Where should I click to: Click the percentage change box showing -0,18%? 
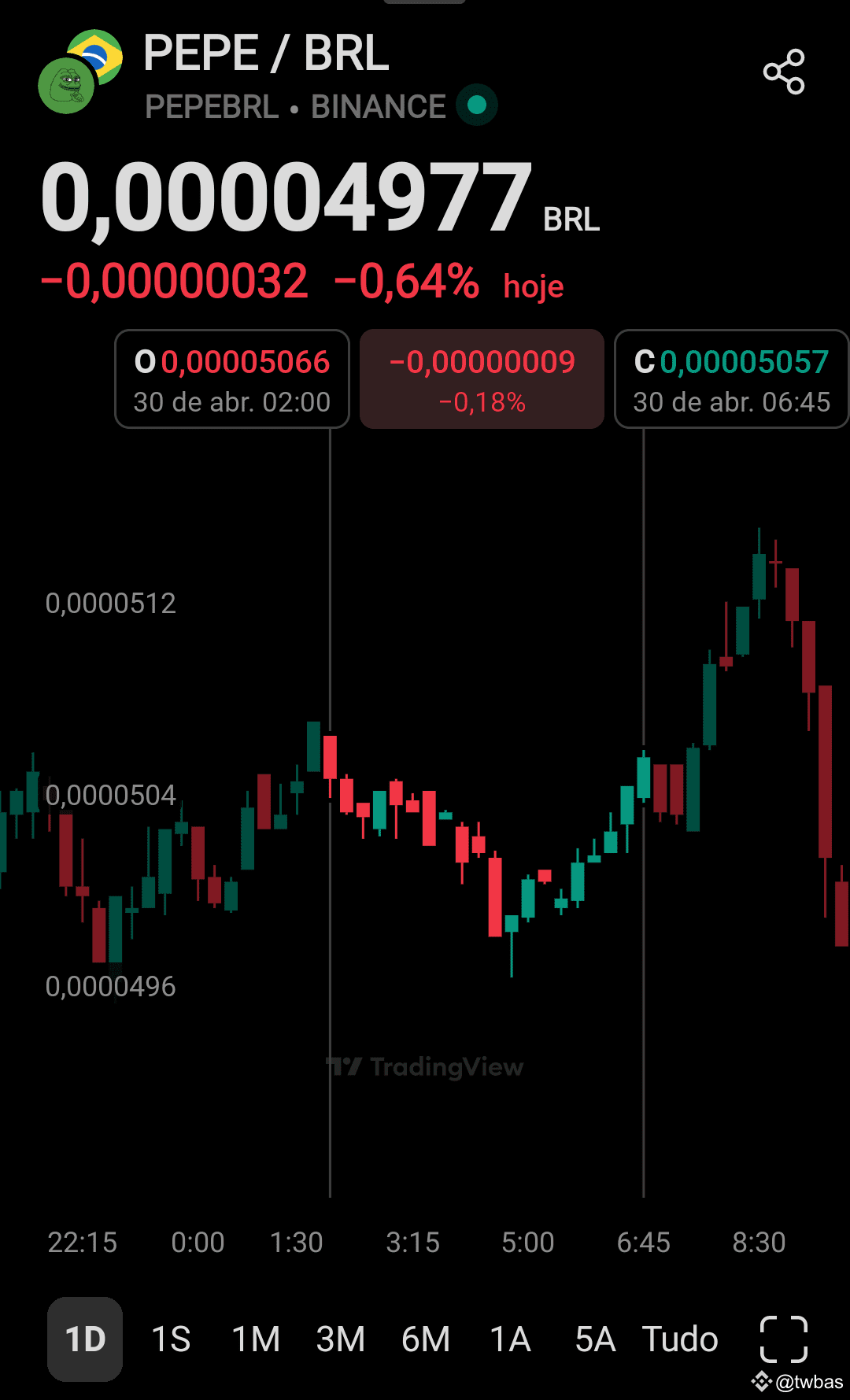pos(482,379)
